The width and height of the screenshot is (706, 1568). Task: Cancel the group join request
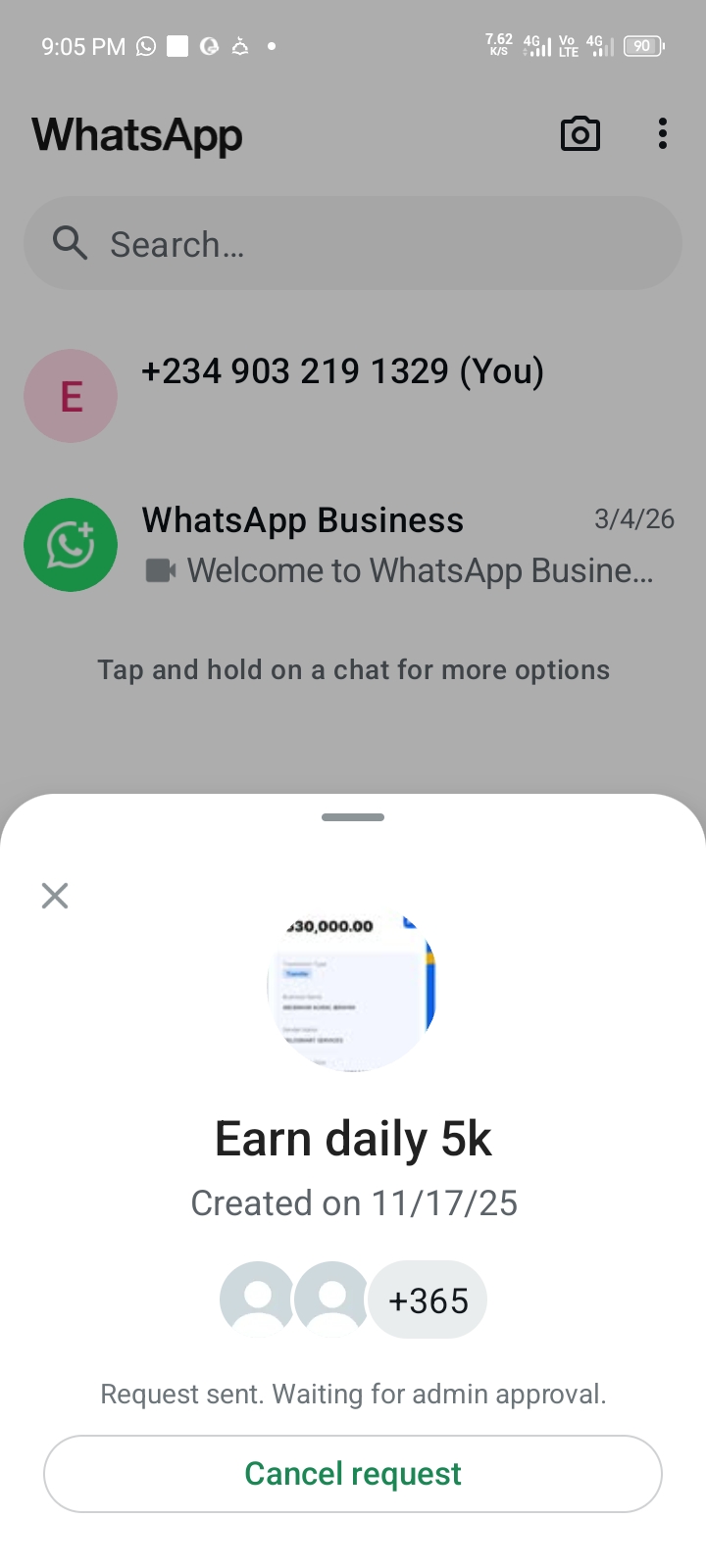(x=353, y=1473)
